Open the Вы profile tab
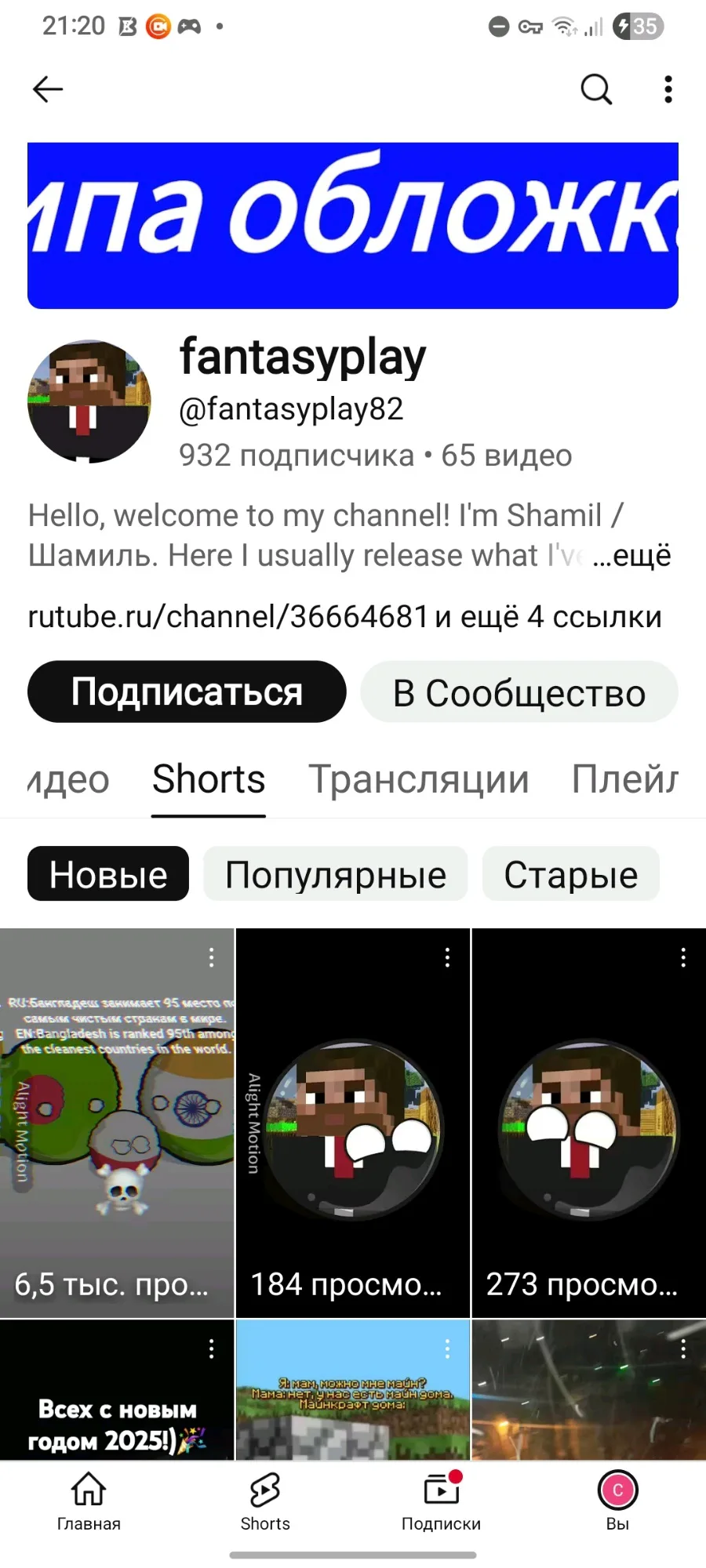706x1568 pixels. (617, 1501)
